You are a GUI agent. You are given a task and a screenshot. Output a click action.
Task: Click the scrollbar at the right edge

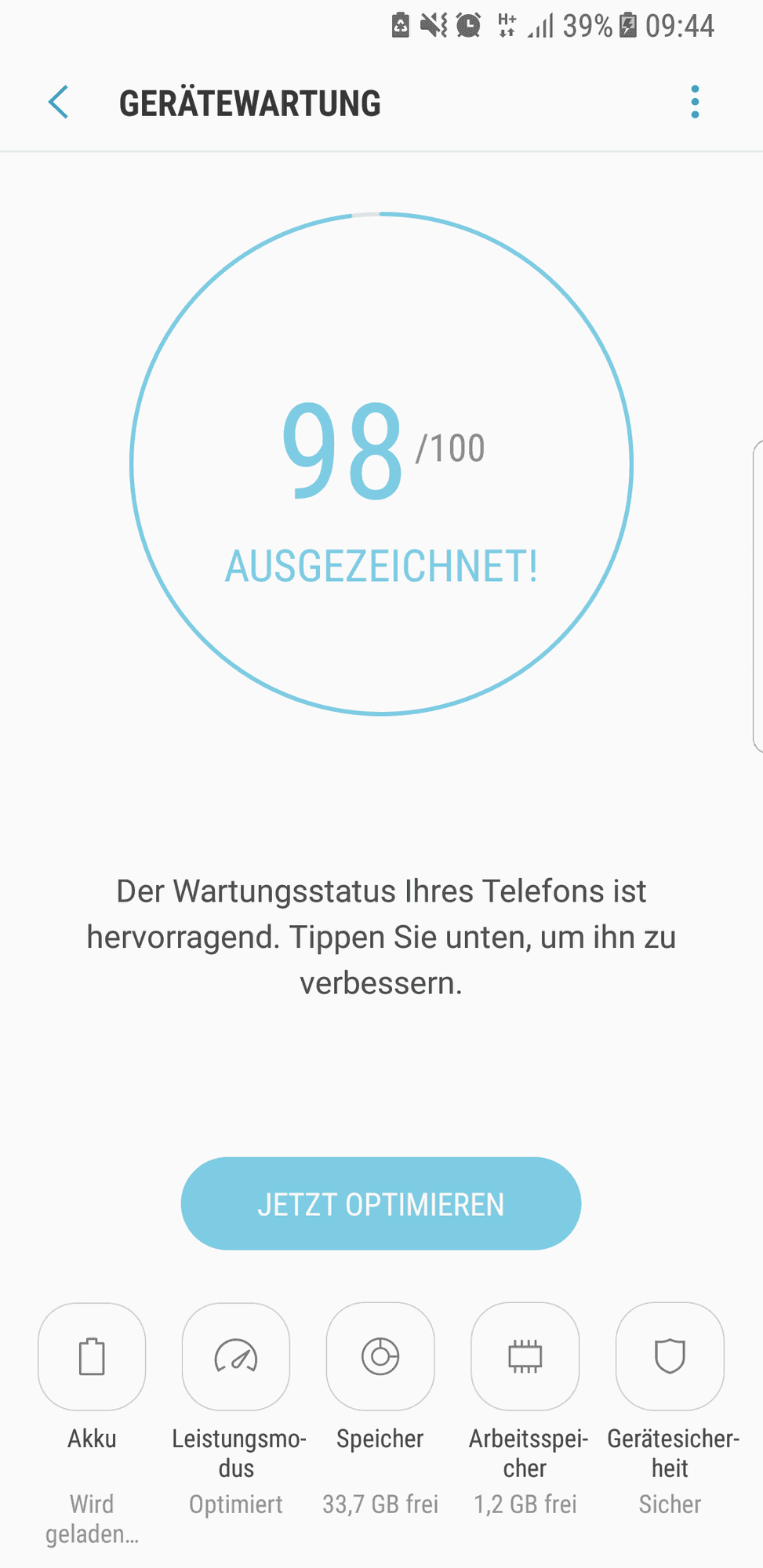[x=758, y=596]
